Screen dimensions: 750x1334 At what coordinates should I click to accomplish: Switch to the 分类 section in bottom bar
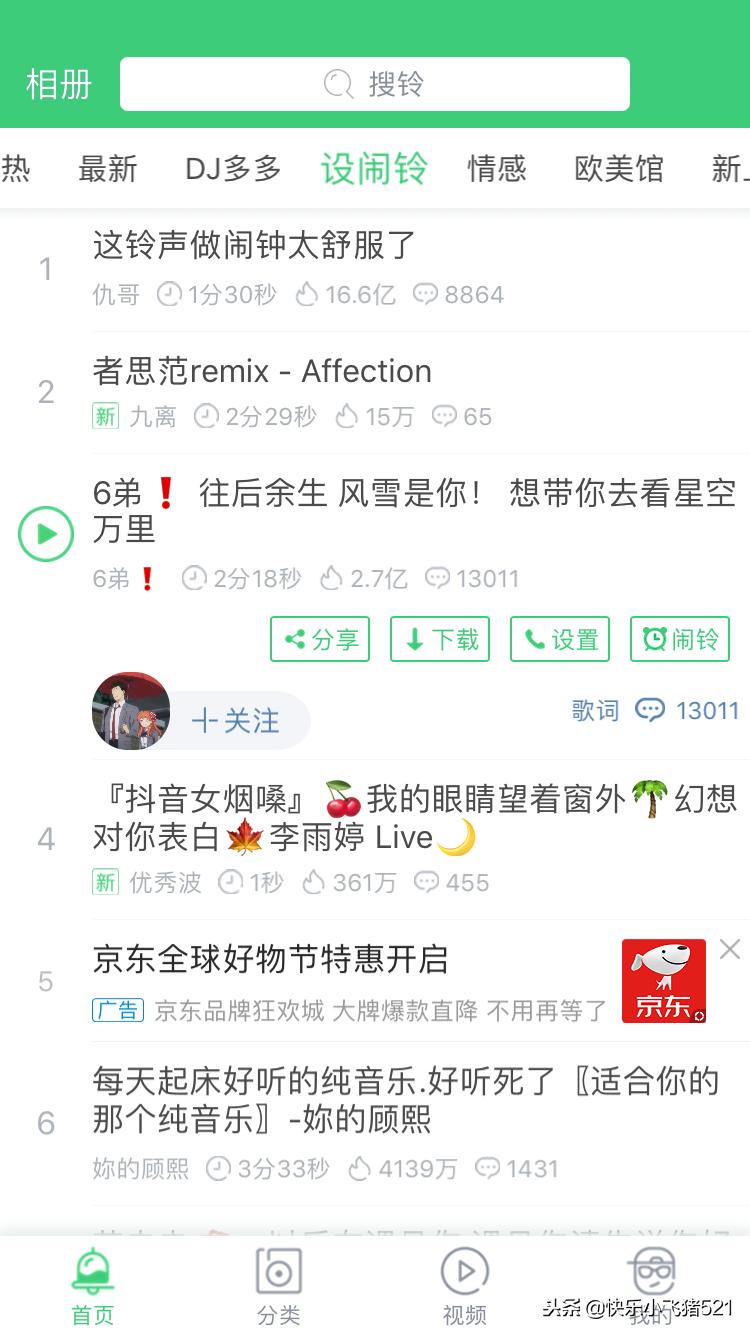coord(277,1285)
